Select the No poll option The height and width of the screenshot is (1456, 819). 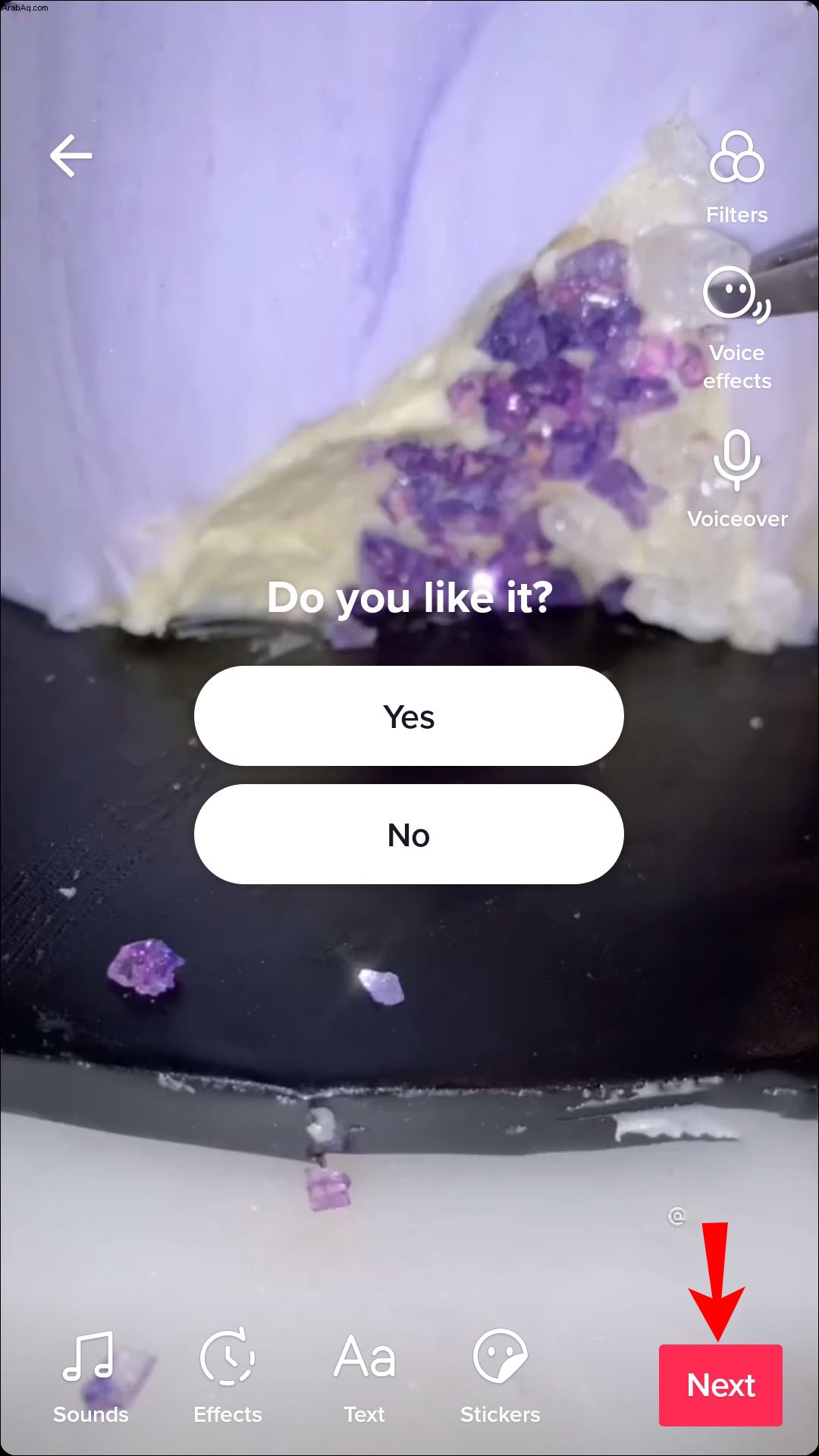[409, 834]
